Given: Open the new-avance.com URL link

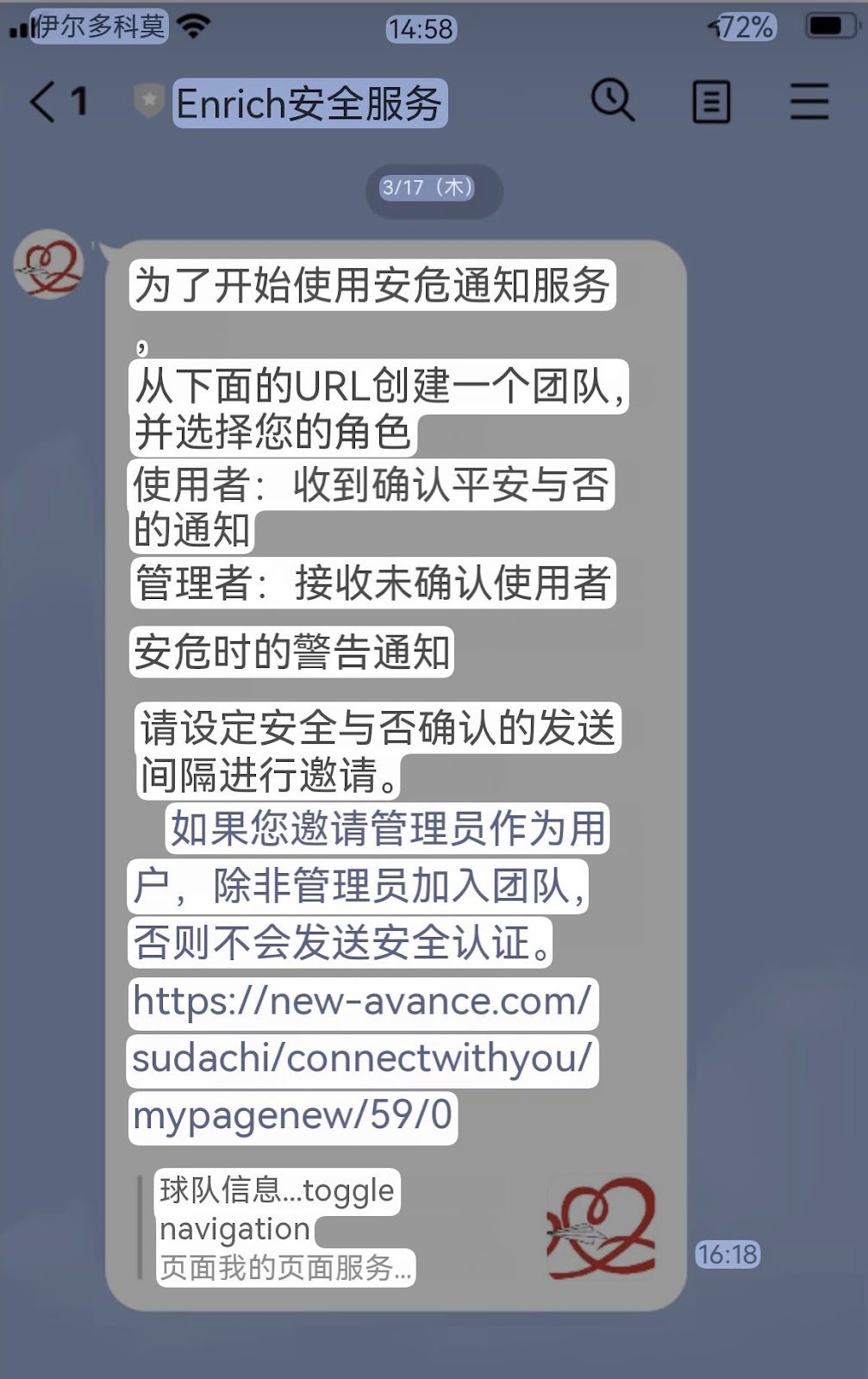Looking at the screenshot, I should [x=362, y=1058].
